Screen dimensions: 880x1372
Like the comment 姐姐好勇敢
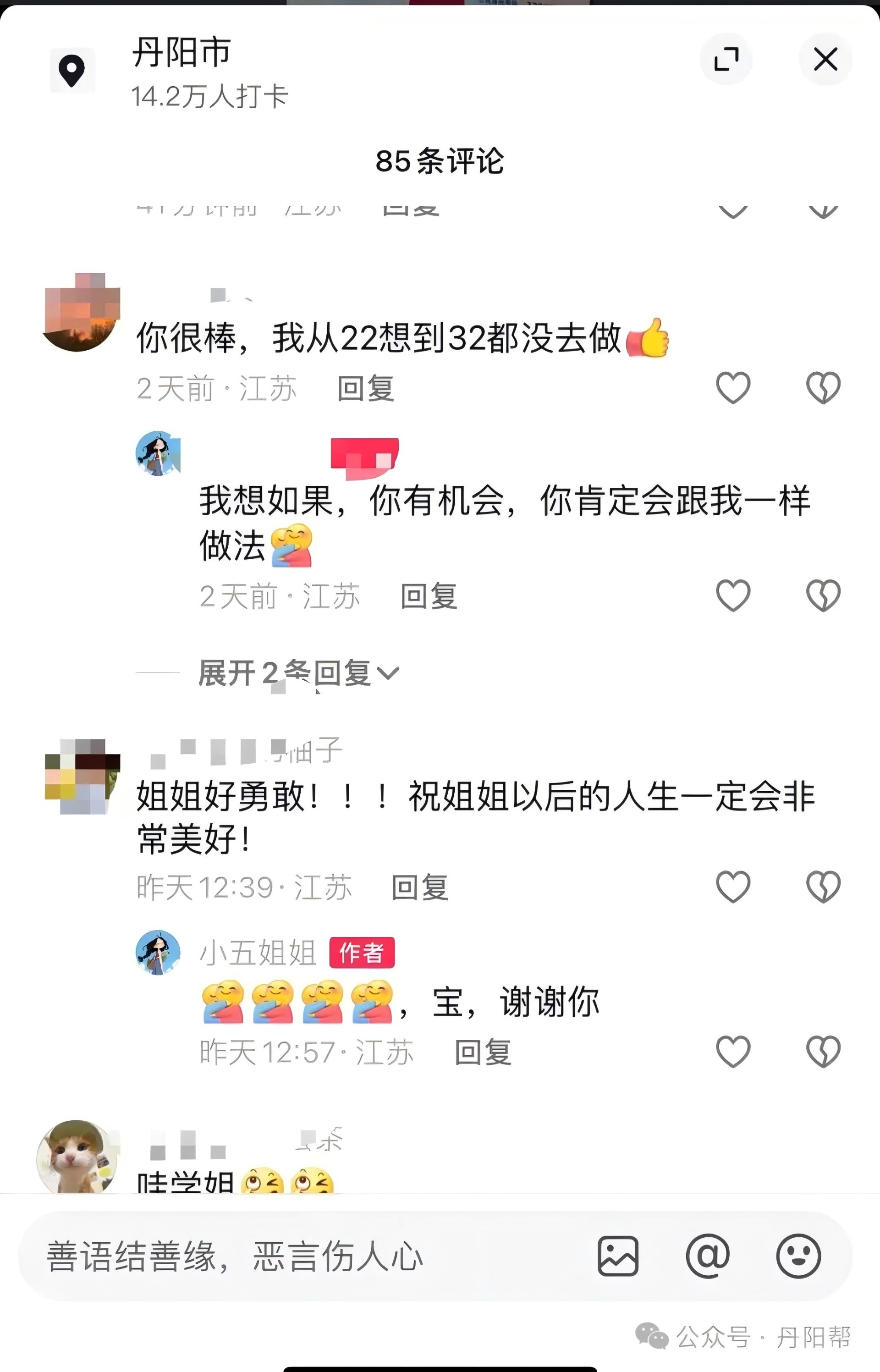click(x=732, y=887)
